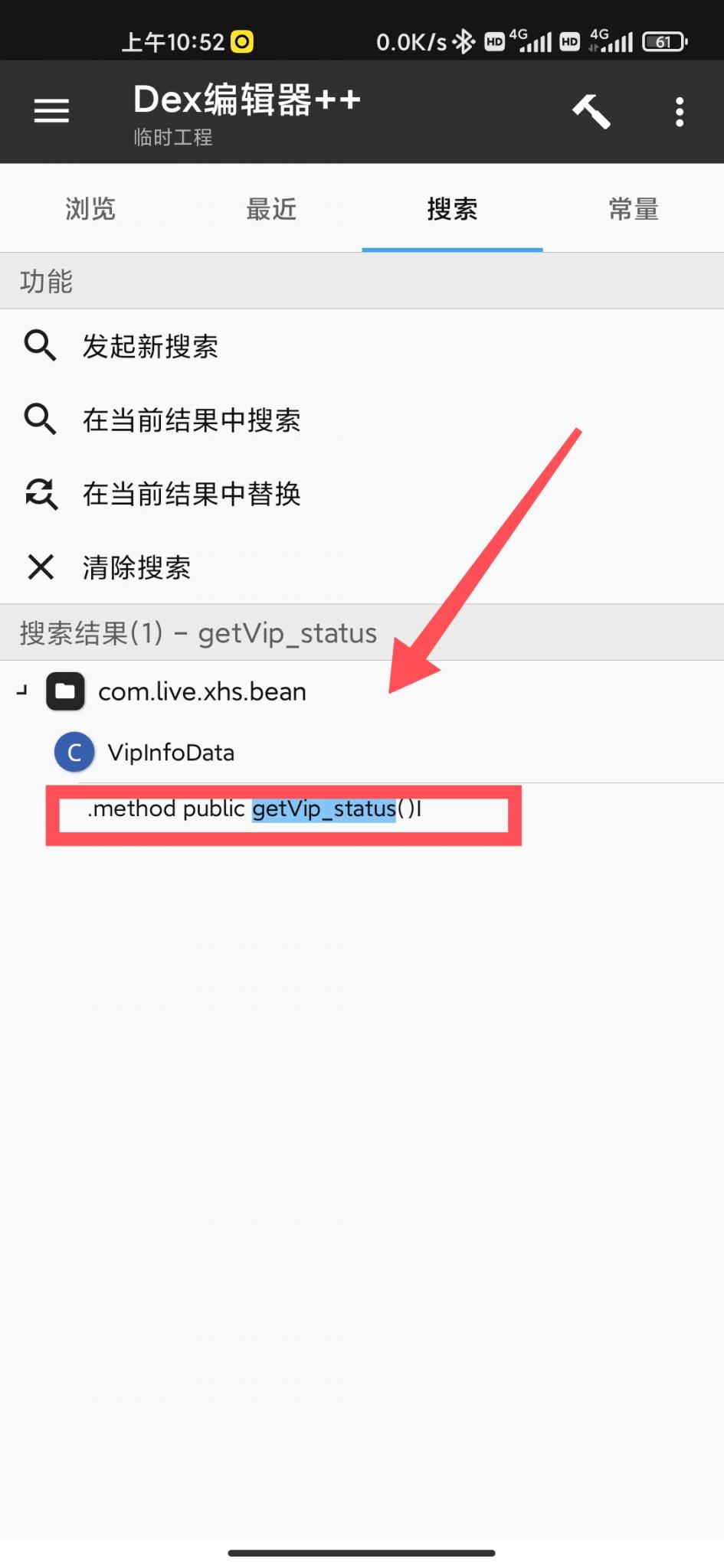Image resolution: width=724 pixels, height=1568 pixels.
Task: Choose 在当前结果中替换
Action: pos(192,494)
